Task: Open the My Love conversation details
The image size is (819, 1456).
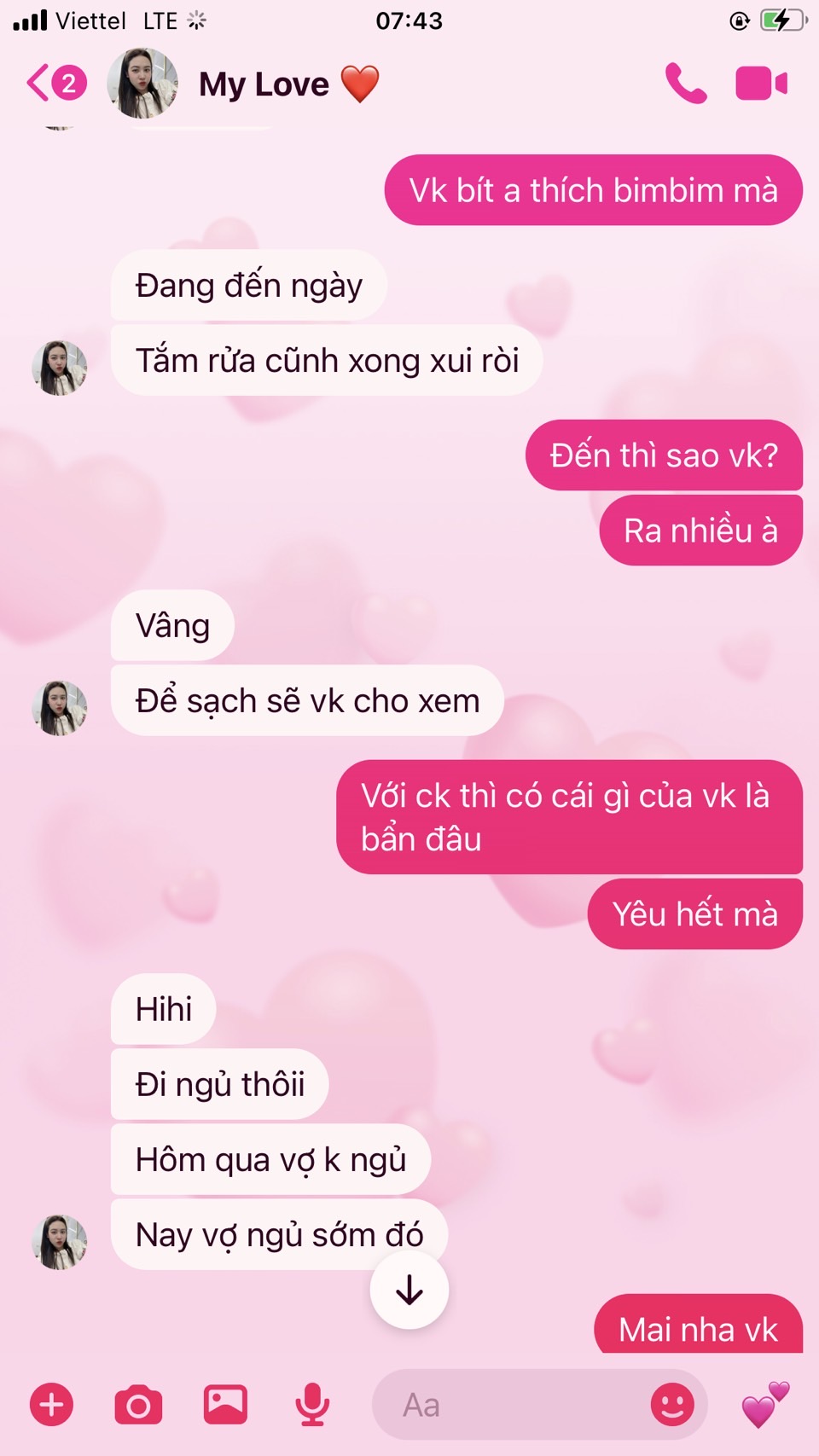Action: coord(264,84)
